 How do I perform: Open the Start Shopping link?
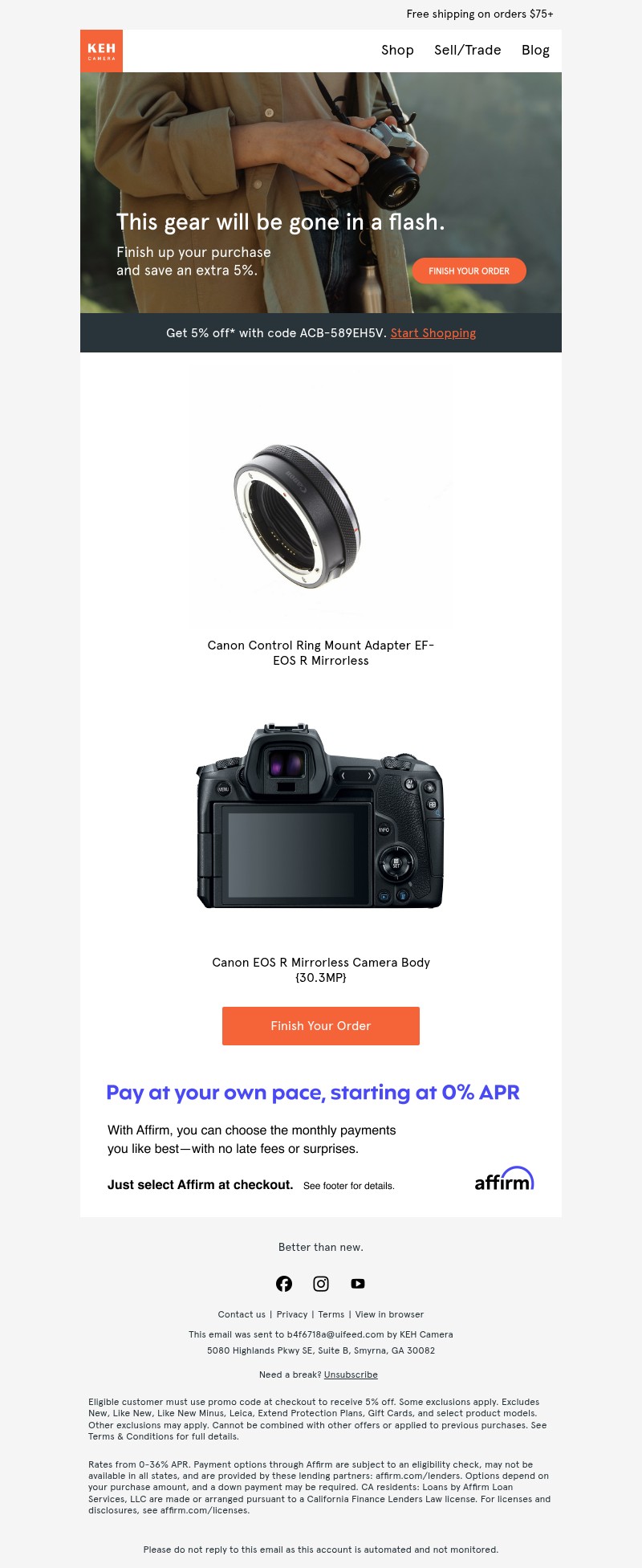pos(433,333)
